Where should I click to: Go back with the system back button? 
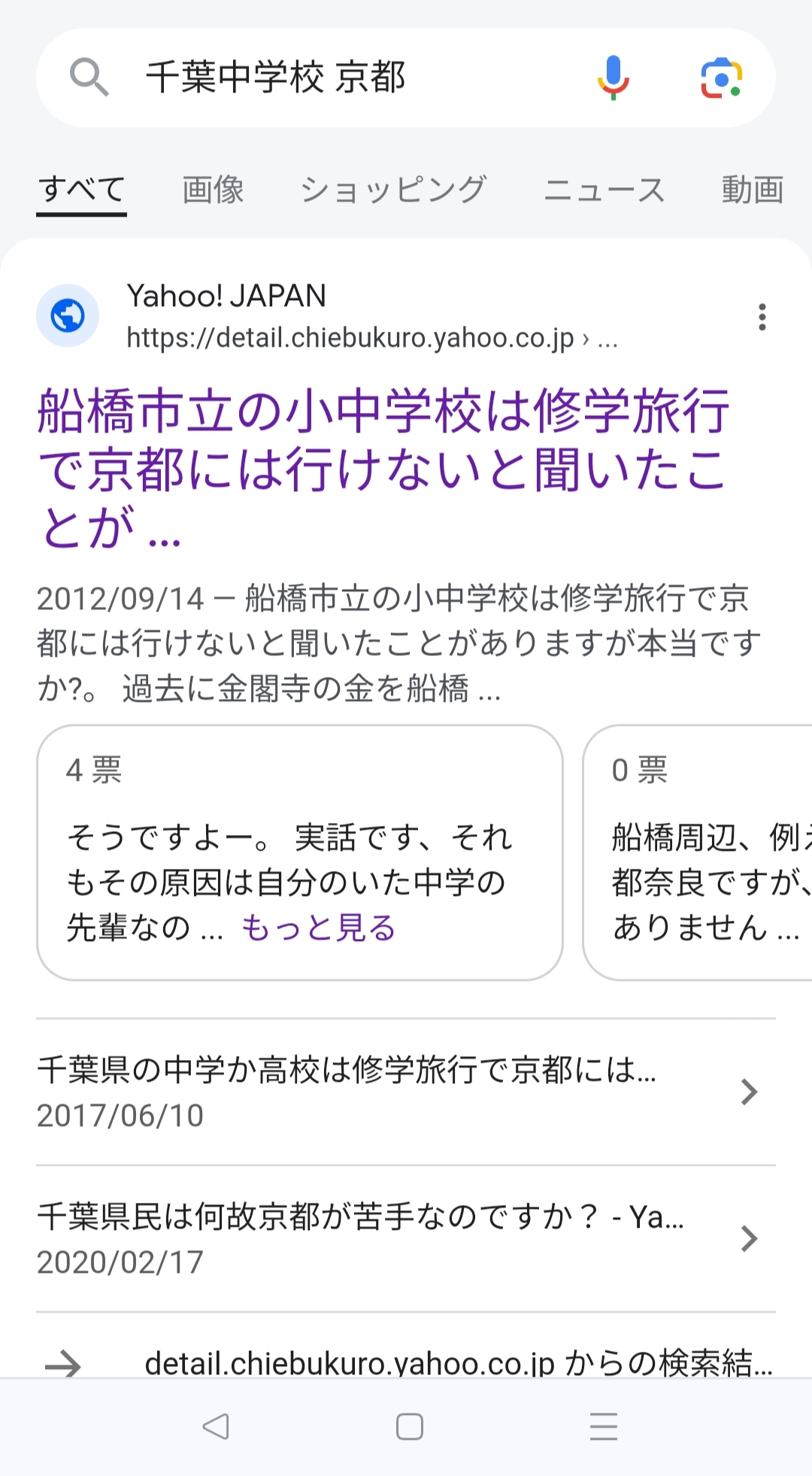coord(216,1426)
